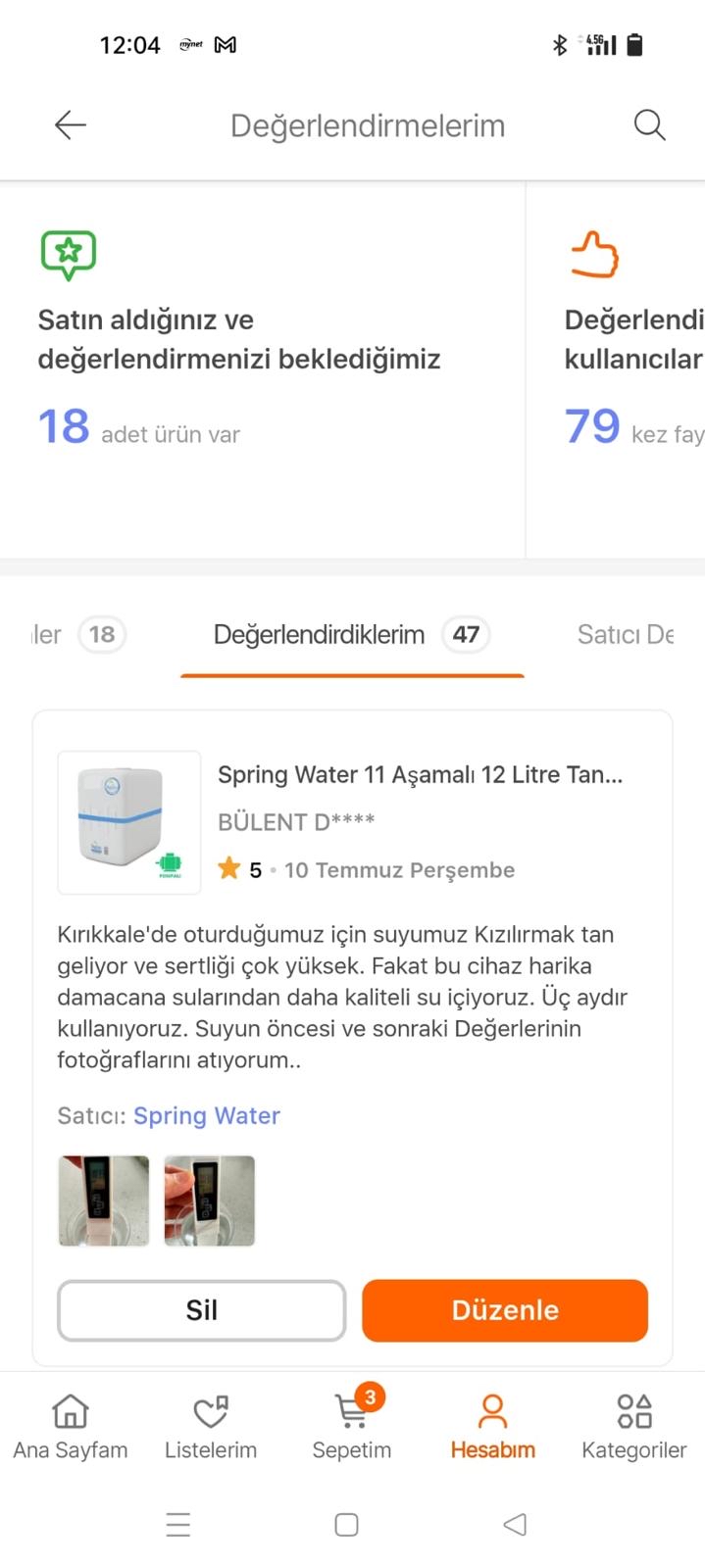Viewport: 705px width, 1568px height.
Task: View the second review photo
Action: tap(210, 1200)
